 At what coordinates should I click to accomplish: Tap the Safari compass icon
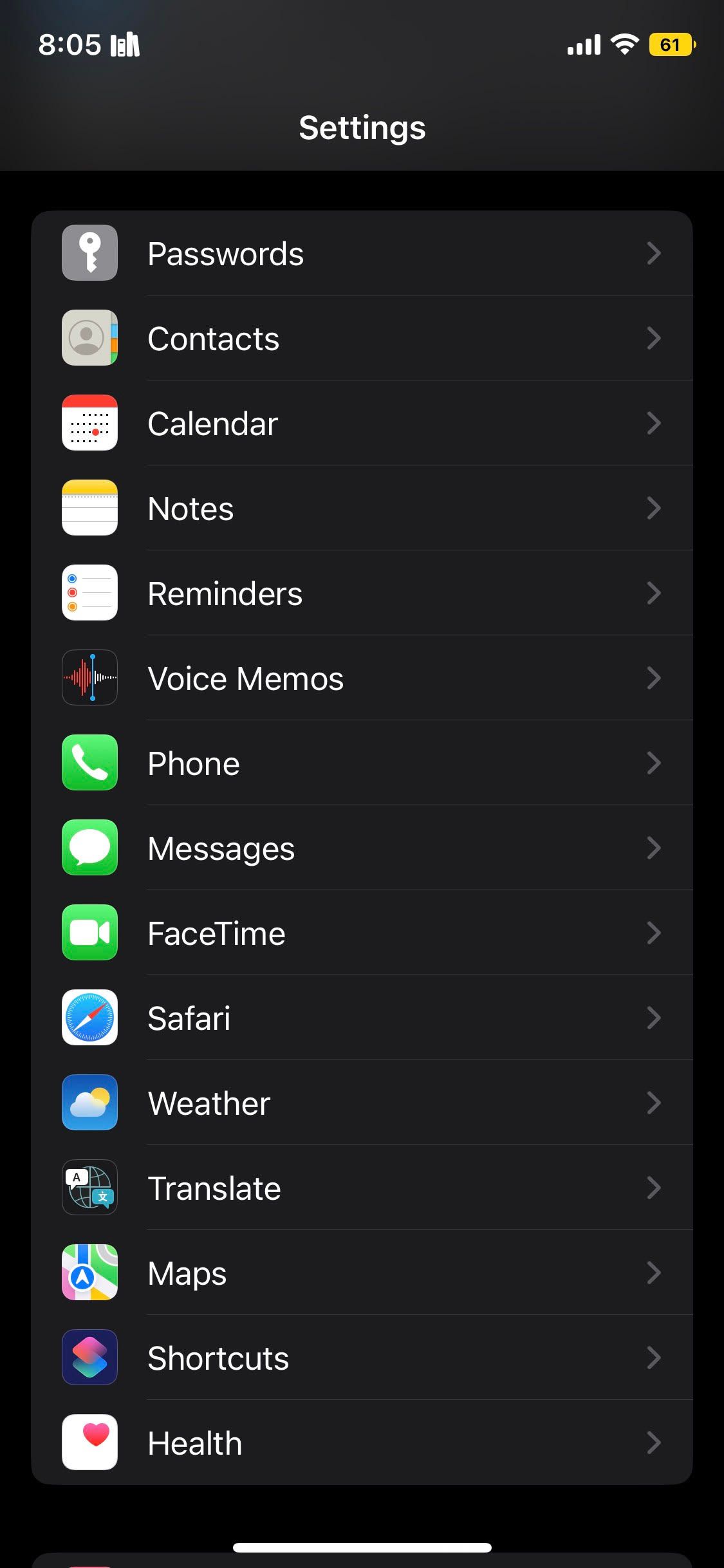(x=89, y=1018)
